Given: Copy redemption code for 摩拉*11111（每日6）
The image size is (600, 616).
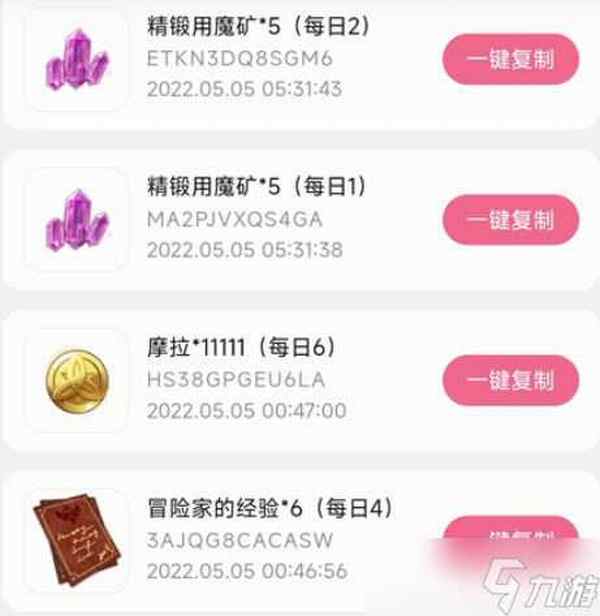Looking at the screenshot, I should 511,380.
